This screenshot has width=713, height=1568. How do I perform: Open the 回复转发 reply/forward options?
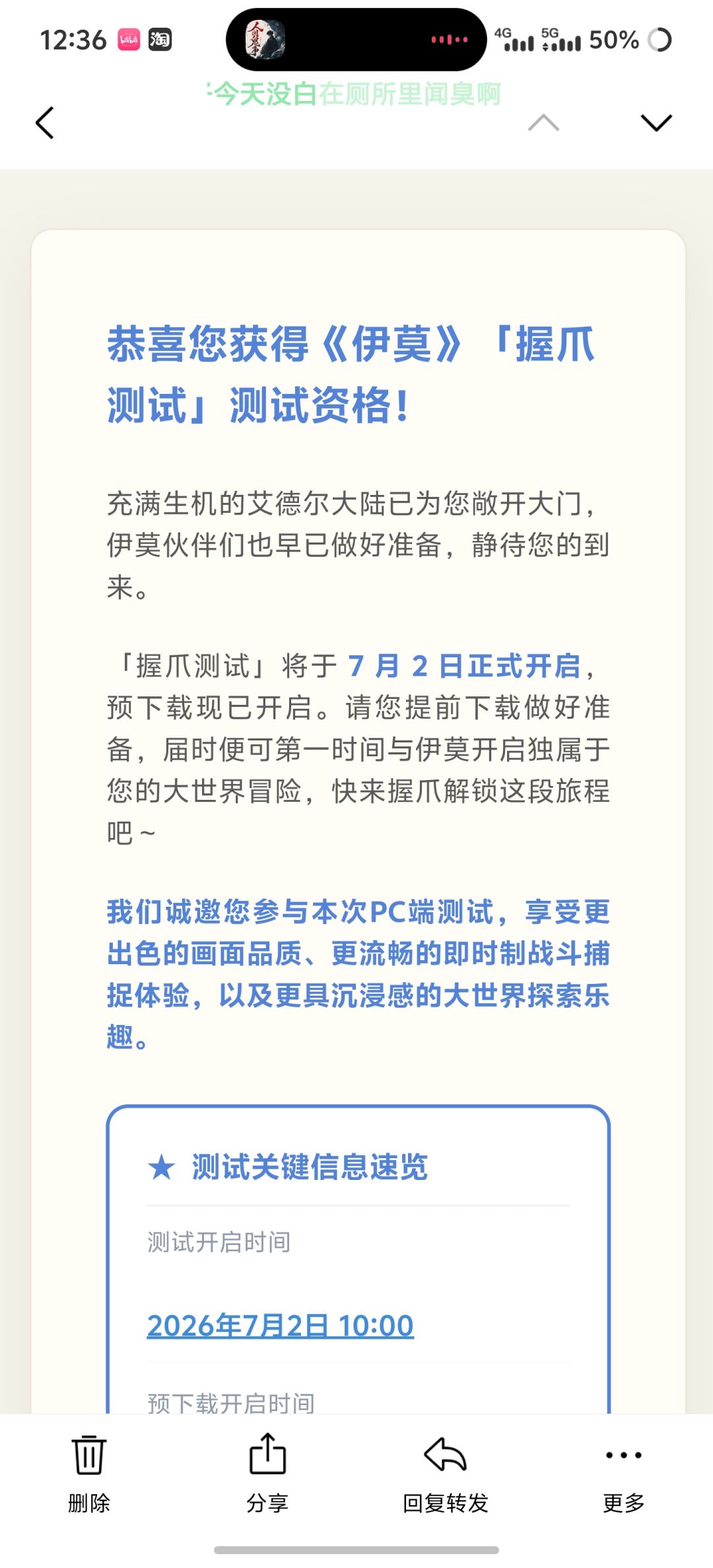[446, 1474]
